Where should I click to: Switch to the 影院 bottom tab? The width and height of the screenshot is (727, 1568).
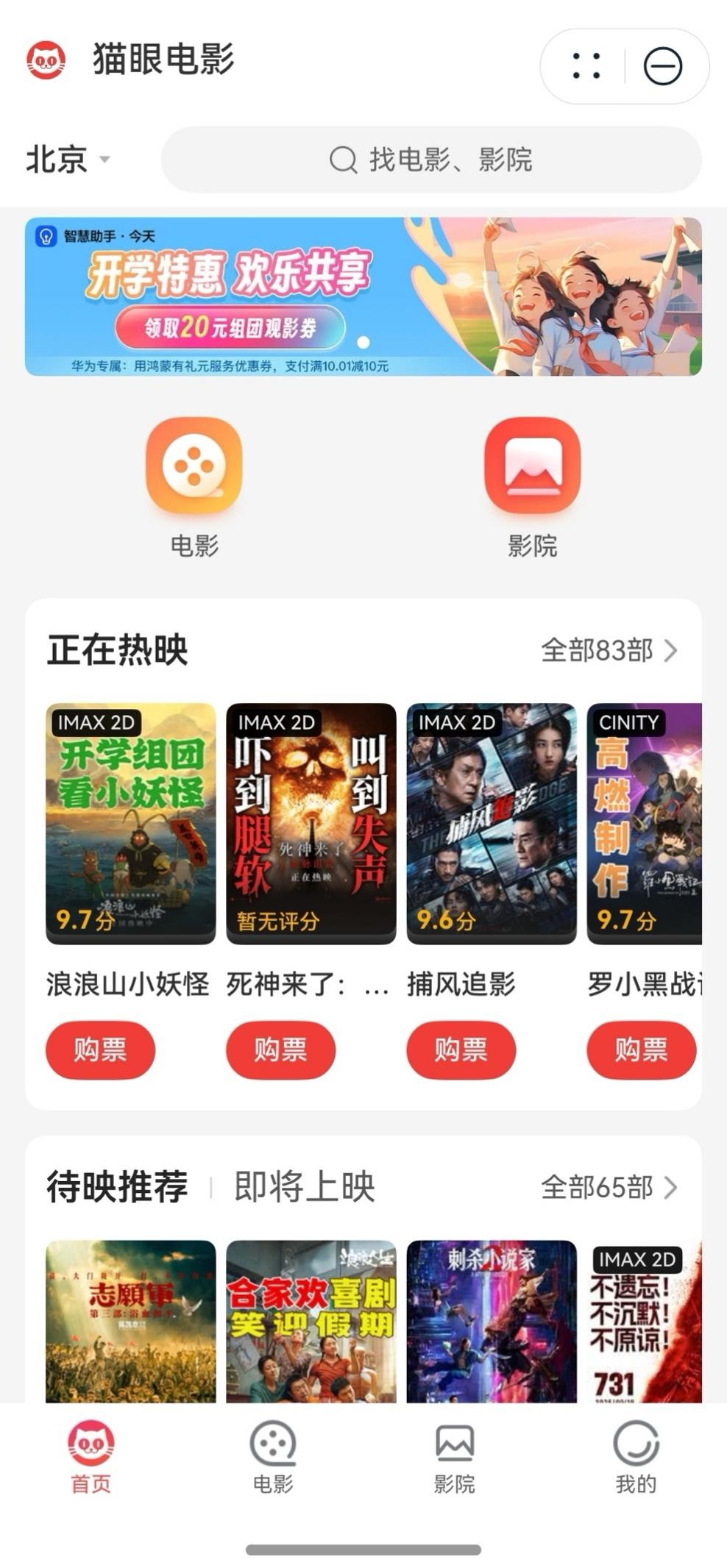pos(454,1458)
